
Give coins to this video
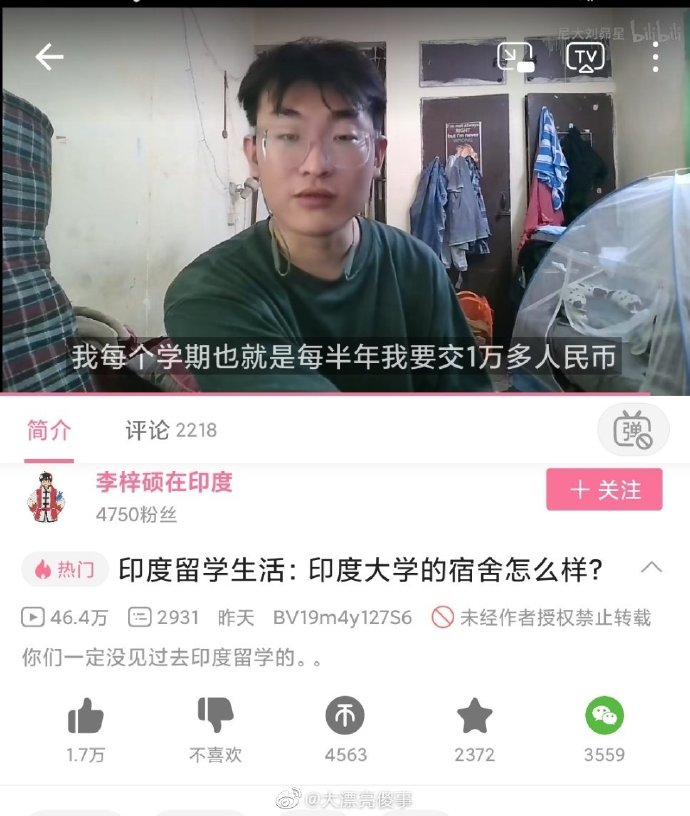(x=345, y=716)
